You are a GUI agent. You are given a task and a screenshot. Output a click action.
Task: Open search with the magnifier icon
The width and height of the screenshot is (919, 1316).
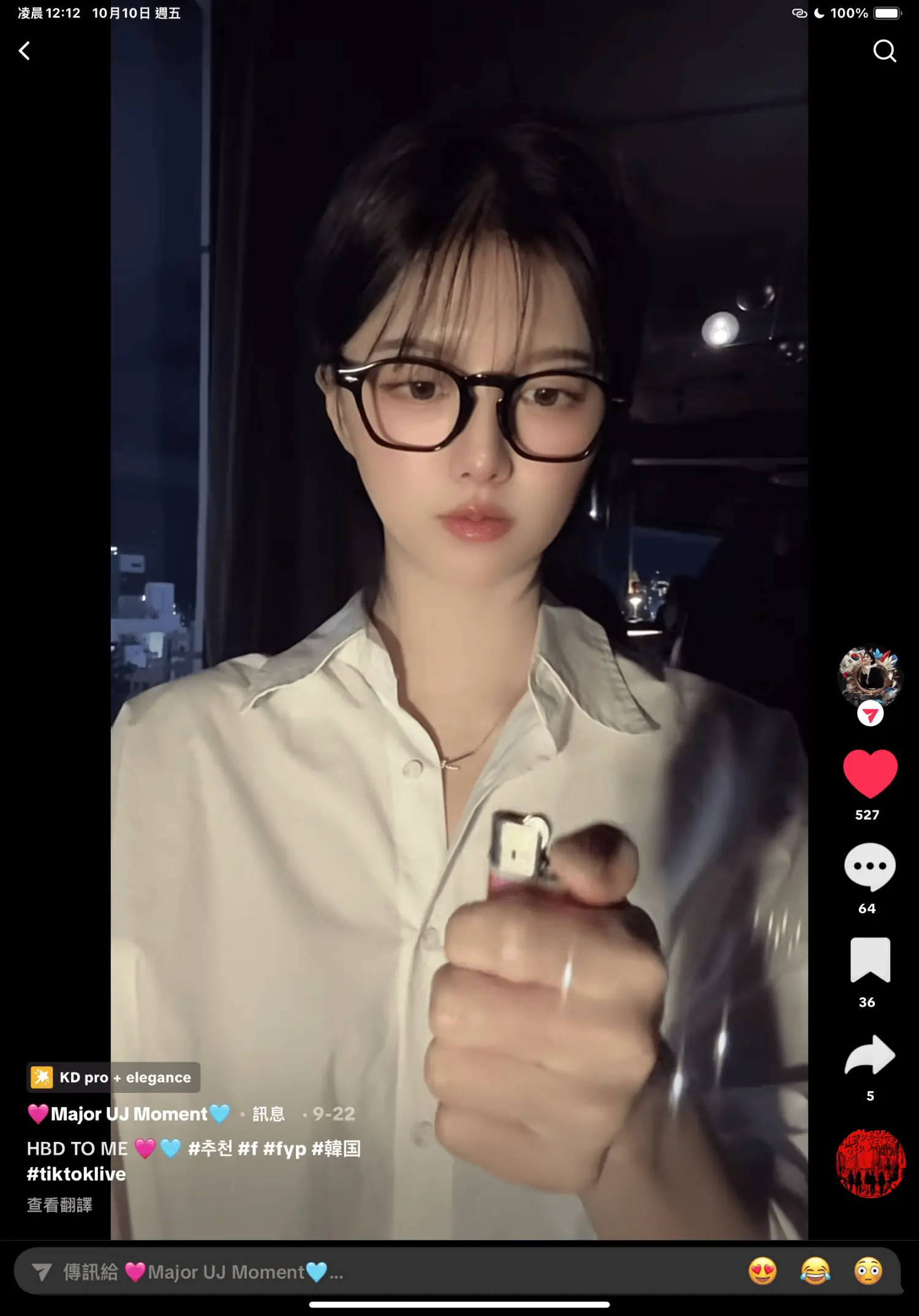pyautogui.click(x=884, y=51)
